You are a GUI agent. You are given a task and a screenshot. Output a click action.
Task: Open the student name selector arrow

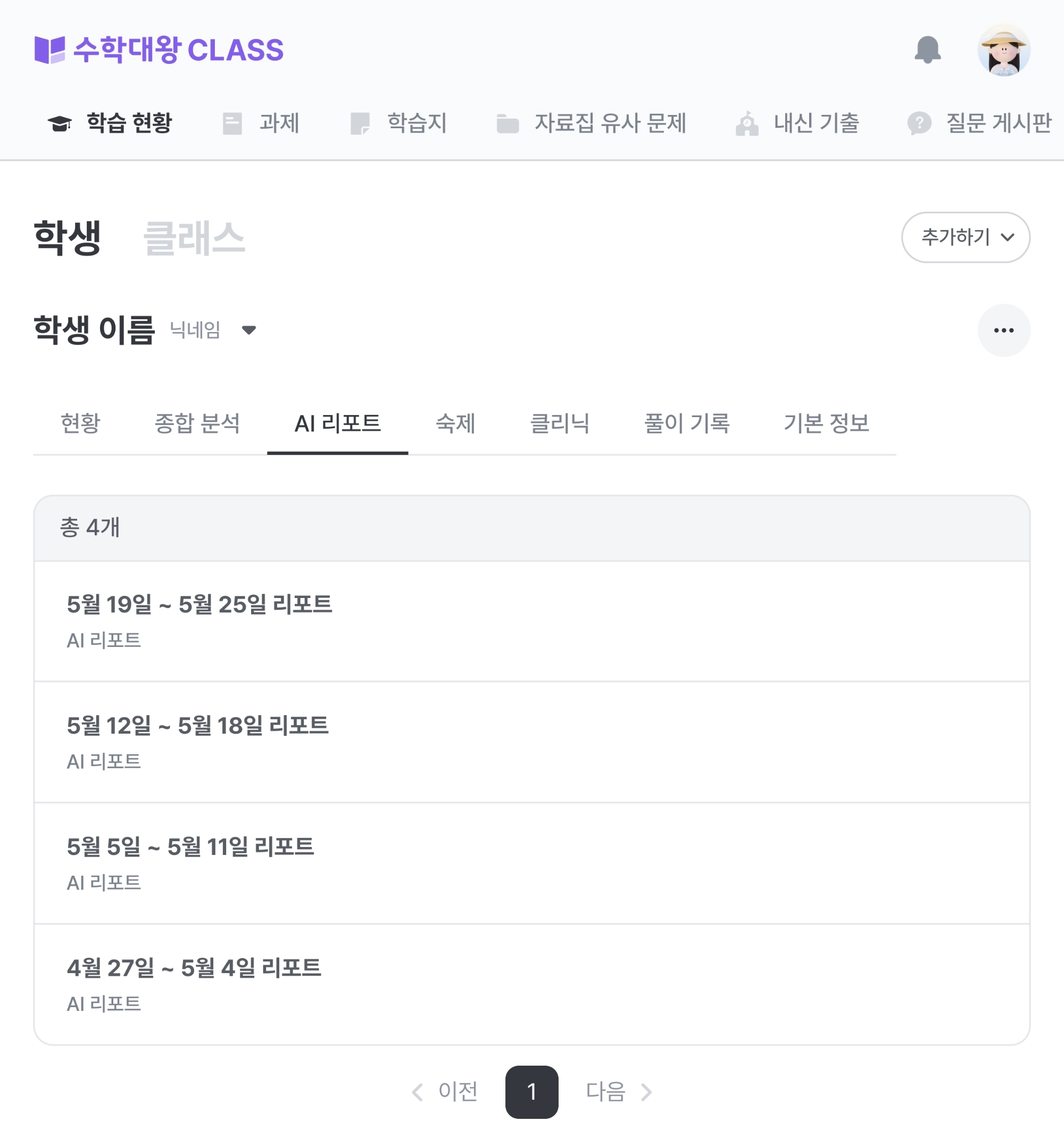pos(249,330)
